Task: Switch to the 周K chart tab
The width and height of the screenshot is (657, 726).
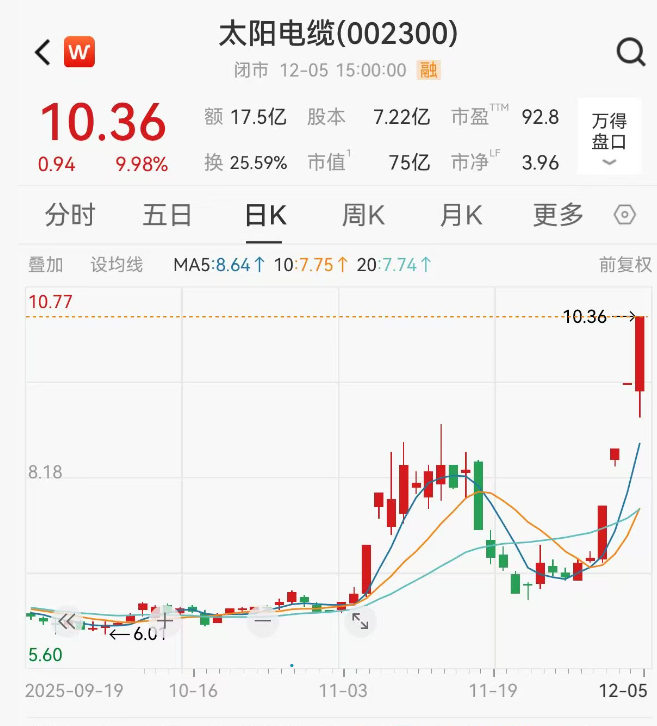Action: [363, 214]
